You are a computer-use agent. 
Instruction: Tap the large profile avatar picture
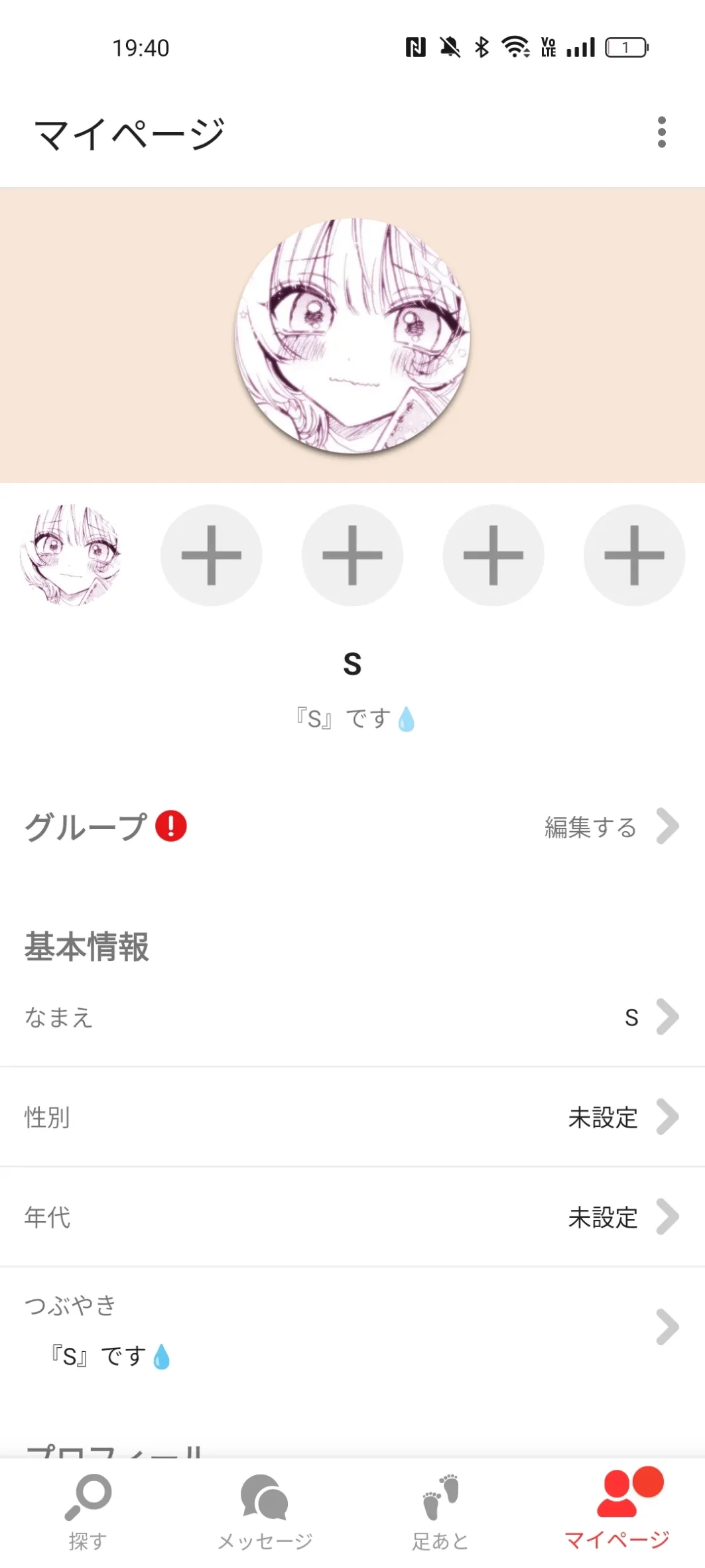(352, 336)
